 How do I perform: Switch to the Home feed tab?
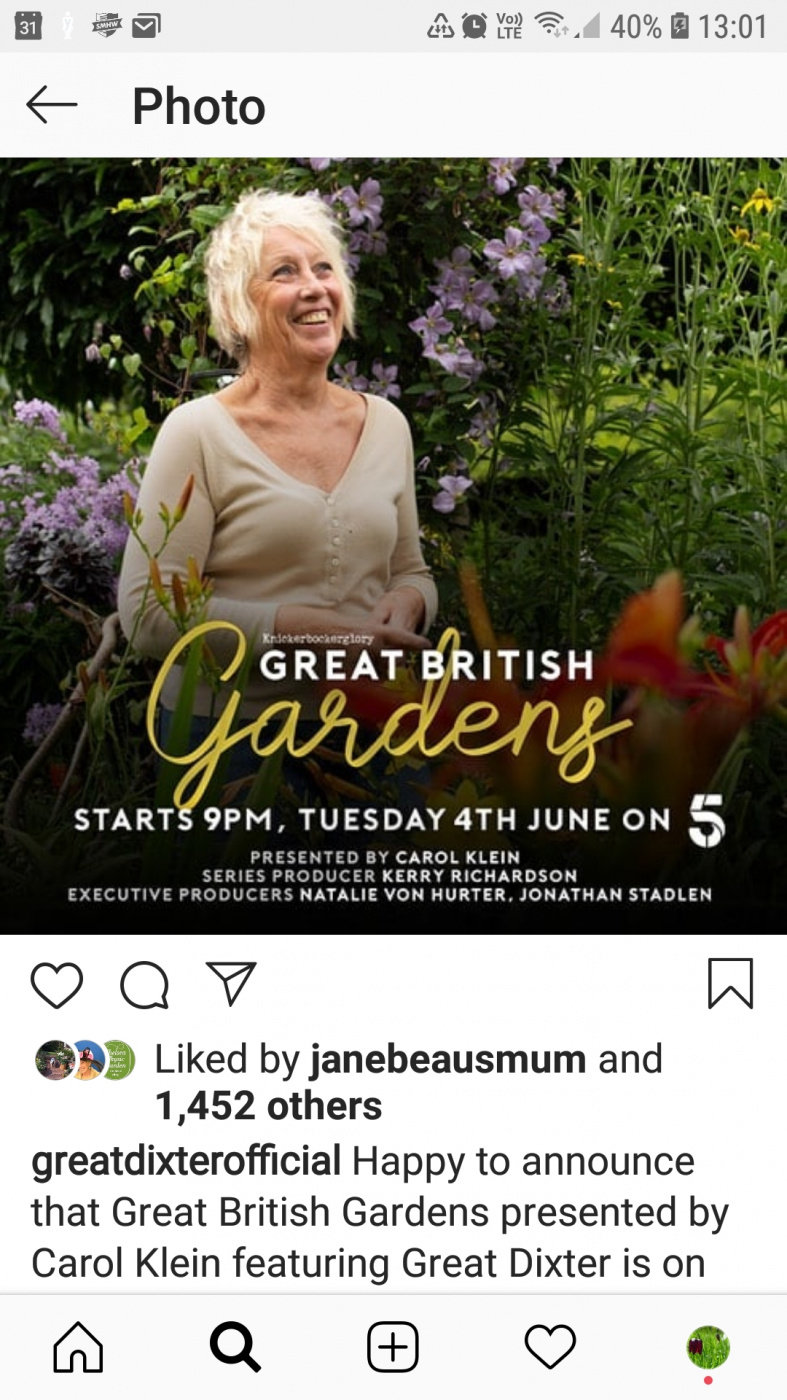78,1348
